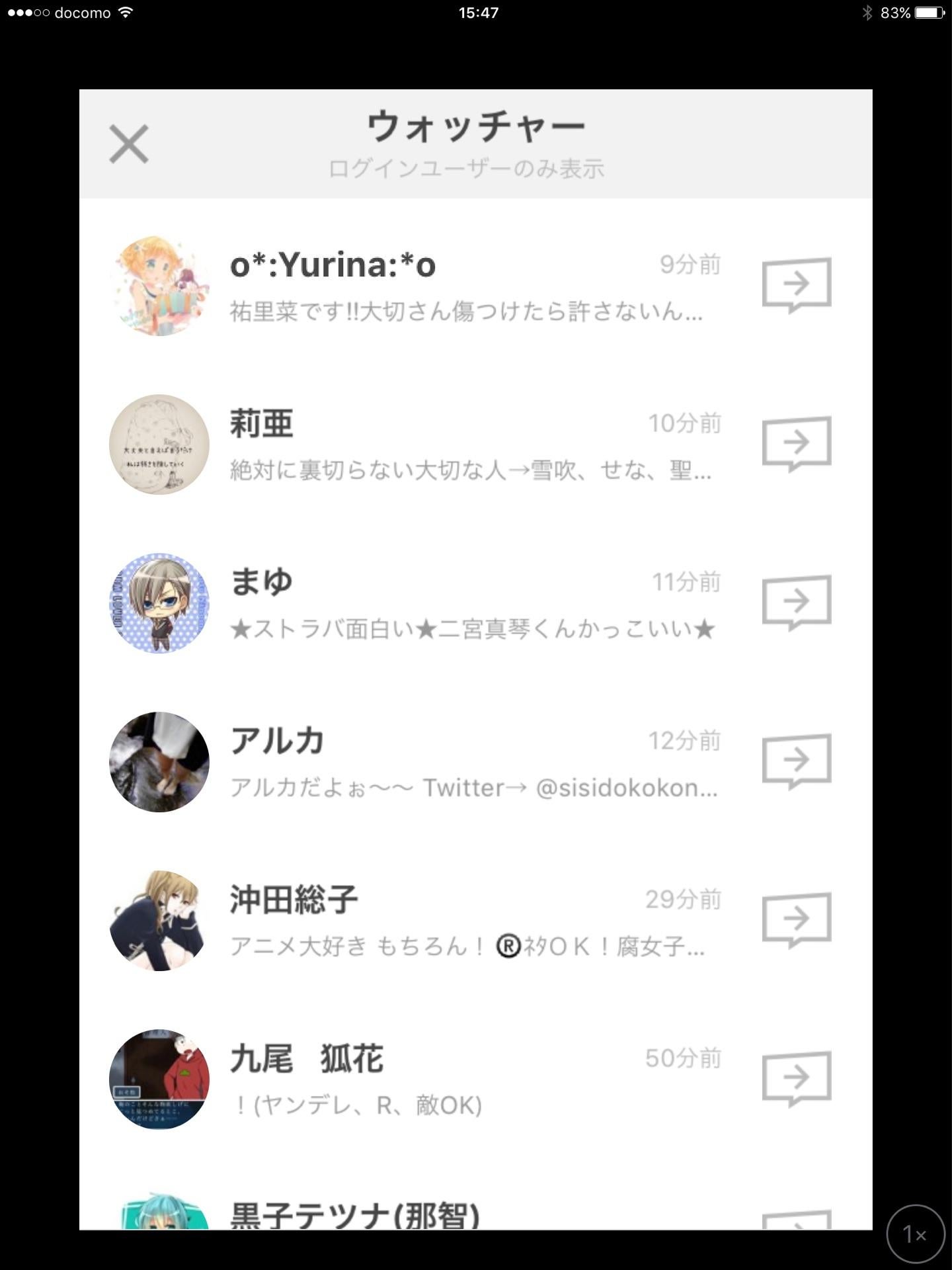Open reply box for o*:Yurina:*o
952x1270 pixels.
pos(797,284)
